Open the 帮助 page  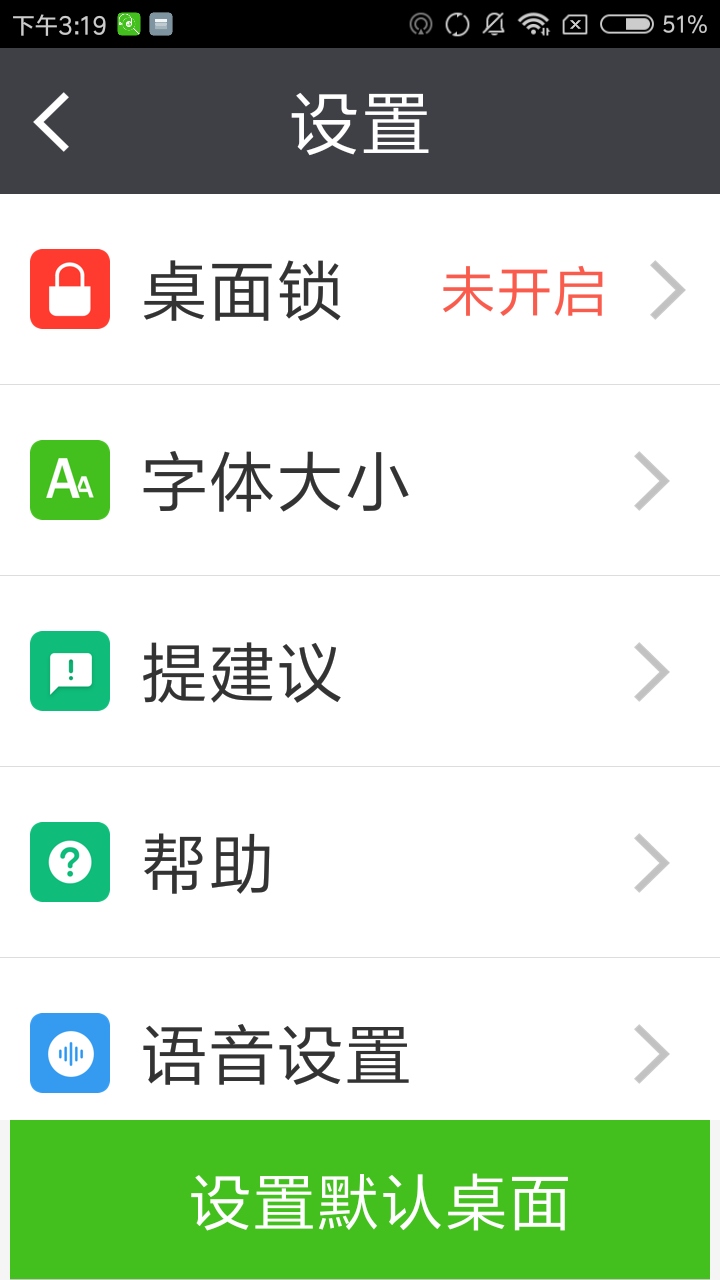(x=360, y=862)
